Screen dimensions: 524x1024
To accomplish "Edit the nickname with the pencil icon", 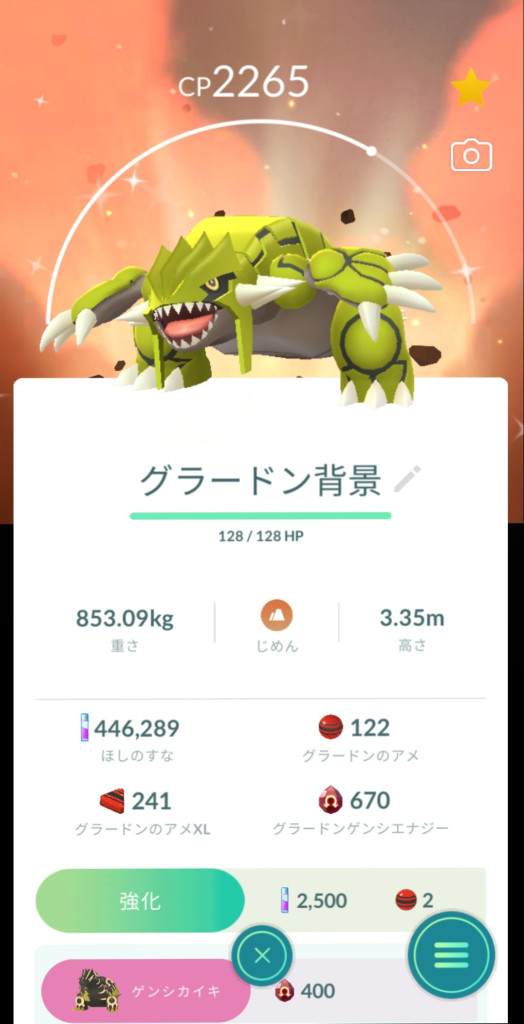I will pos(408,481).
